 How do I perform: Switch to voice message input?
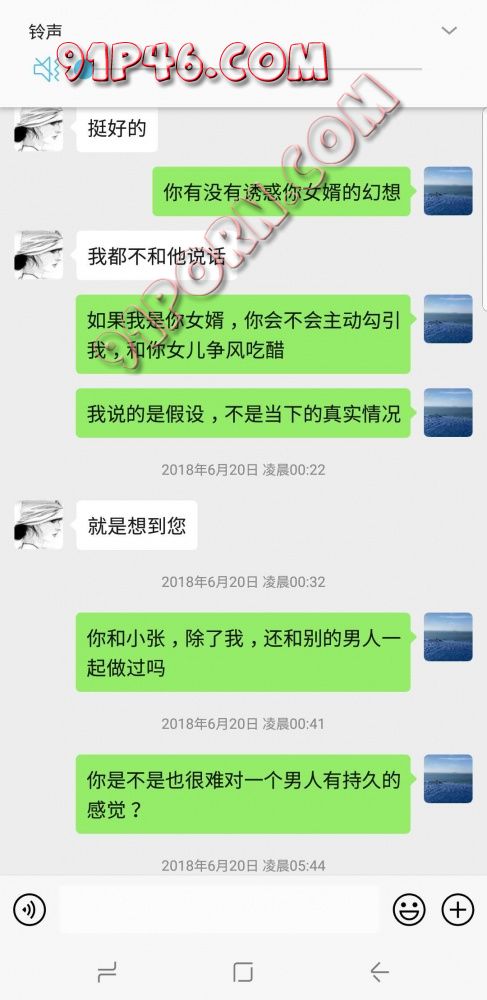29,909
